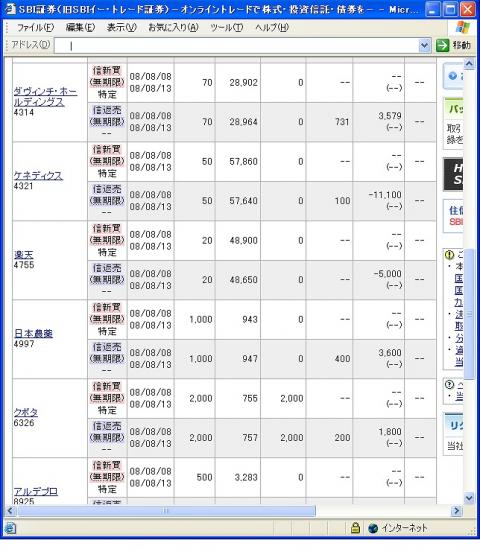Open the ファイル menu
480x552 pixels.
[x=35, y=27]
